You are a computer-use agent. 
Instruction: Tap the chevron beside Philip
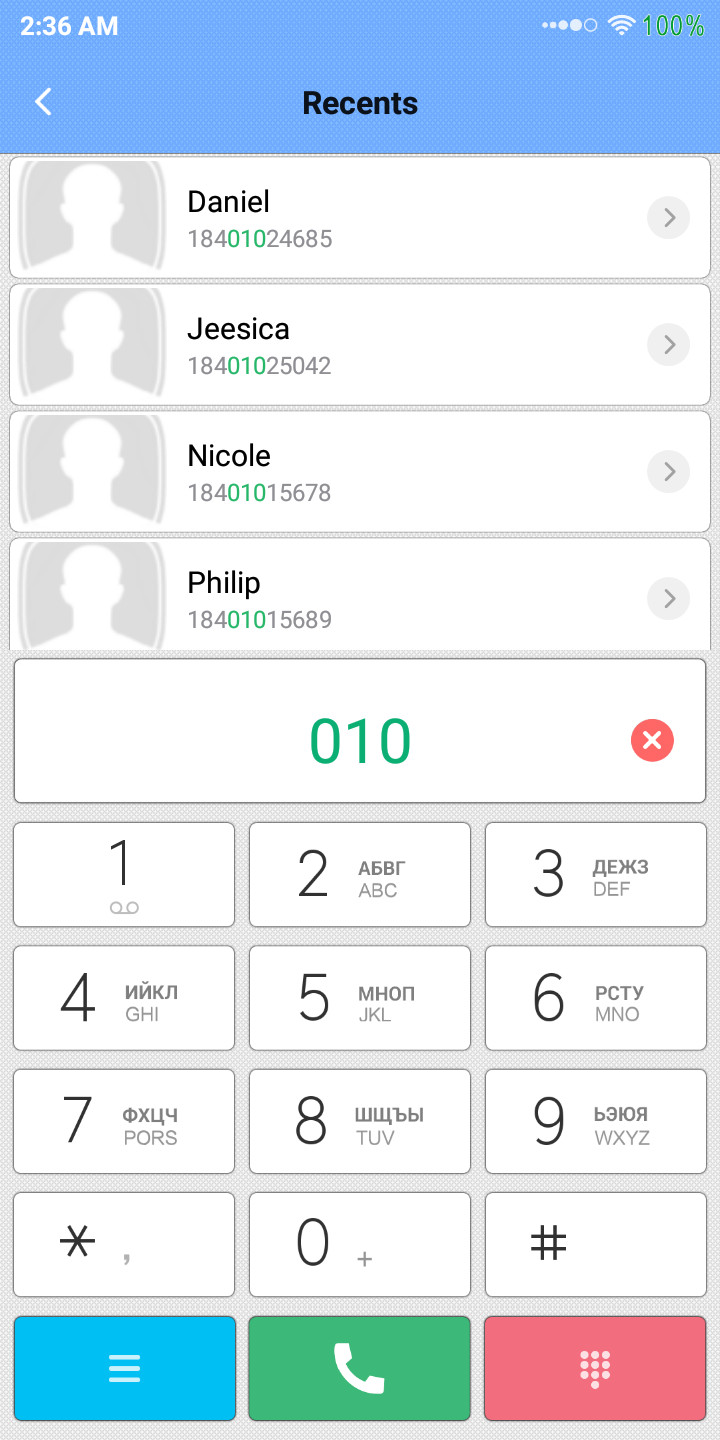[669, 599]
